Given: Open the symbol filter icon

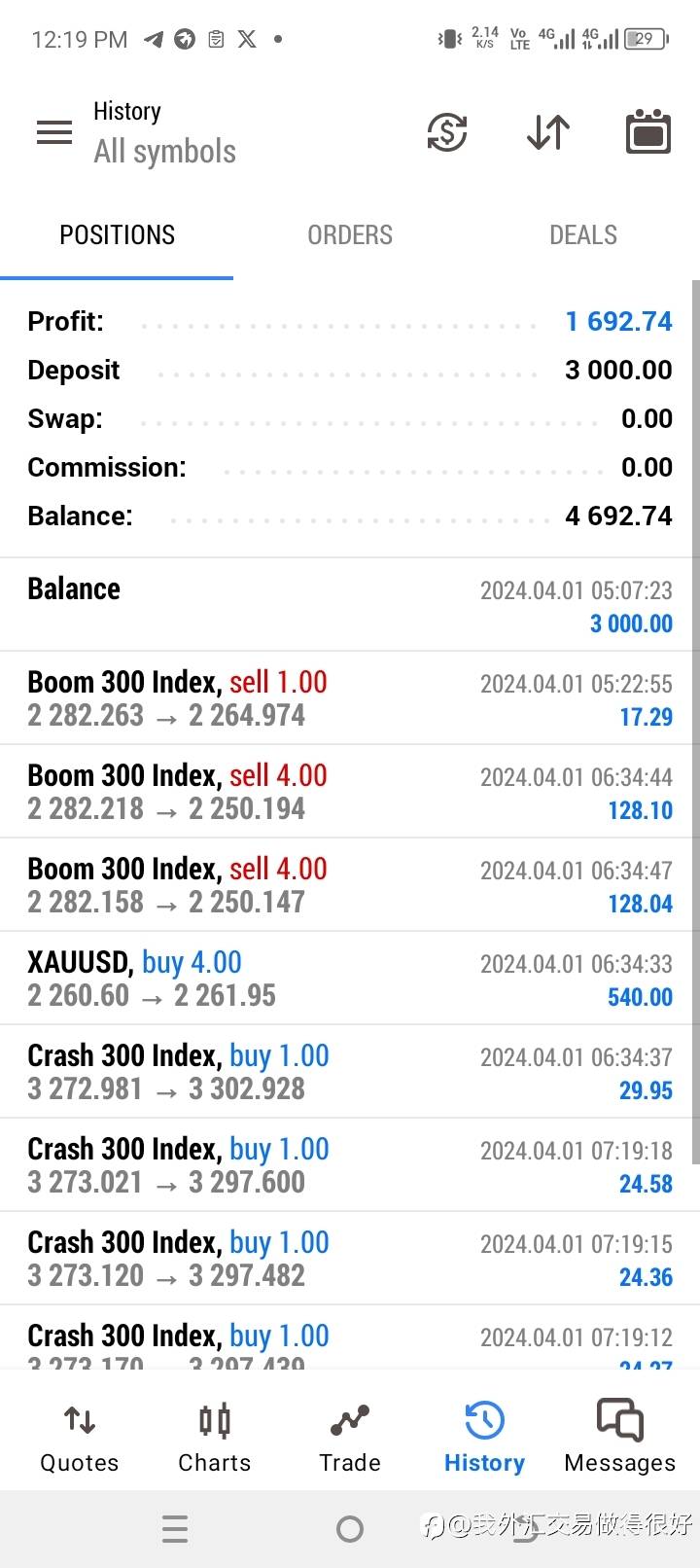Looking at the screenshot, I should coord(447,132).
